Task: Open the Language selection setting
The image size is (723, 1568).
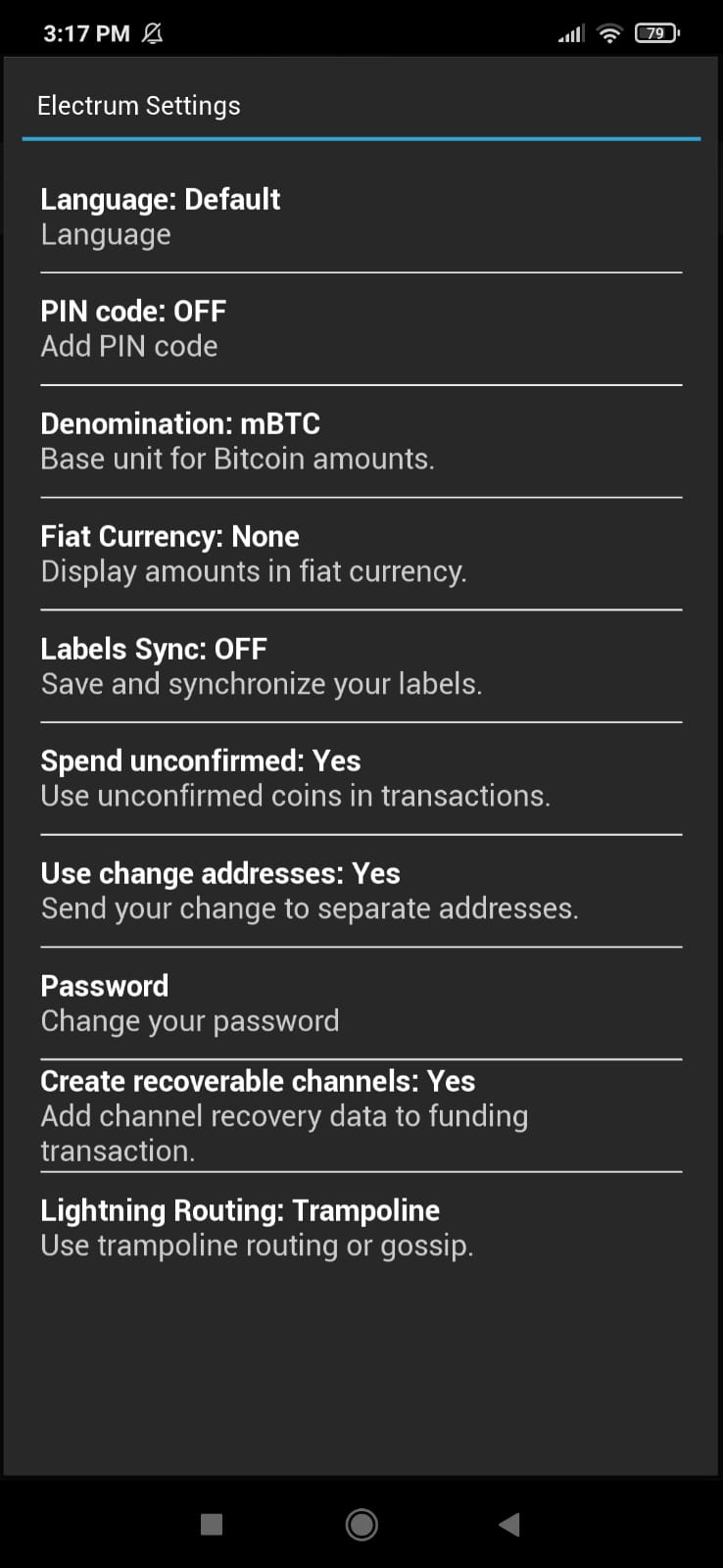Action: point(361,215)
